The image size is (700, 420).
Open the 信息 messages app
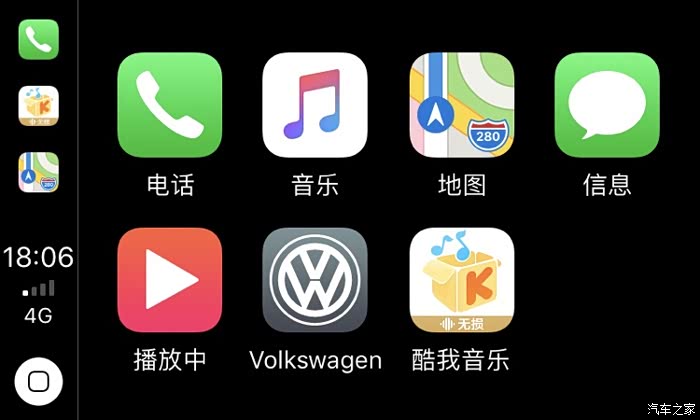[x=607, y=105]
